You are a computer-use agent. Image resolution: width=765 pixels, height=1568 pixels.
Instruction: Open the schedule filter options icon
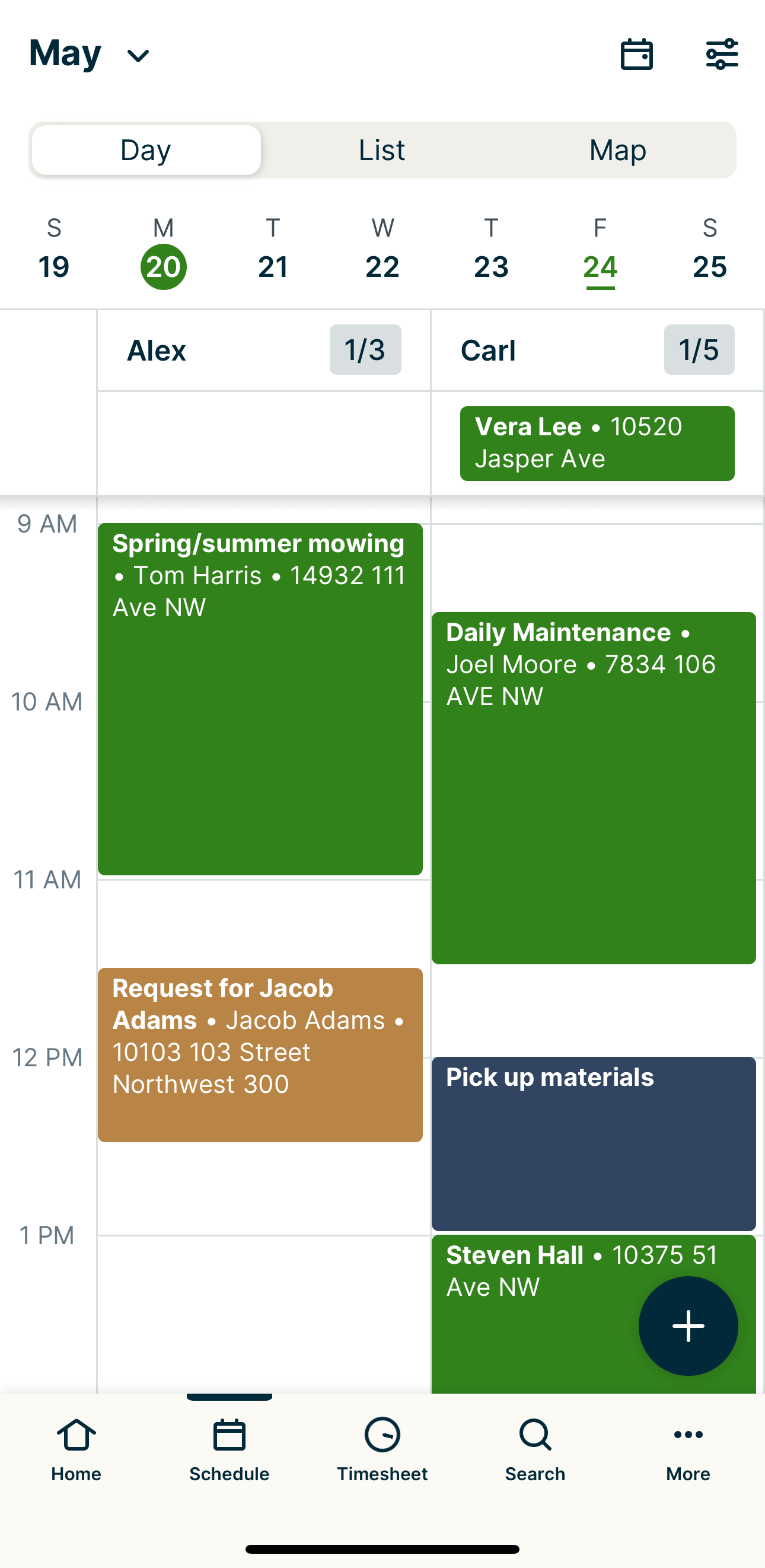click(723, 54)
